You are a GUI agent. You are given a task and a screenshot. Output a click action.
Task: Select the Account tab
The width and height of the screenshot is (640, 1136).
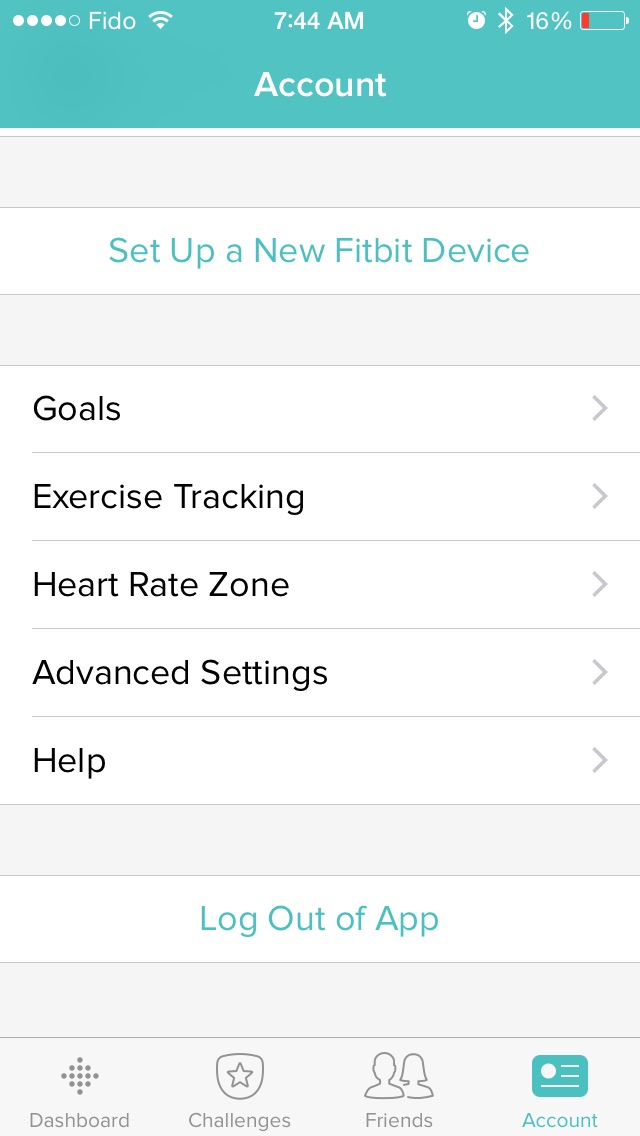click(x=559, y=1091)
